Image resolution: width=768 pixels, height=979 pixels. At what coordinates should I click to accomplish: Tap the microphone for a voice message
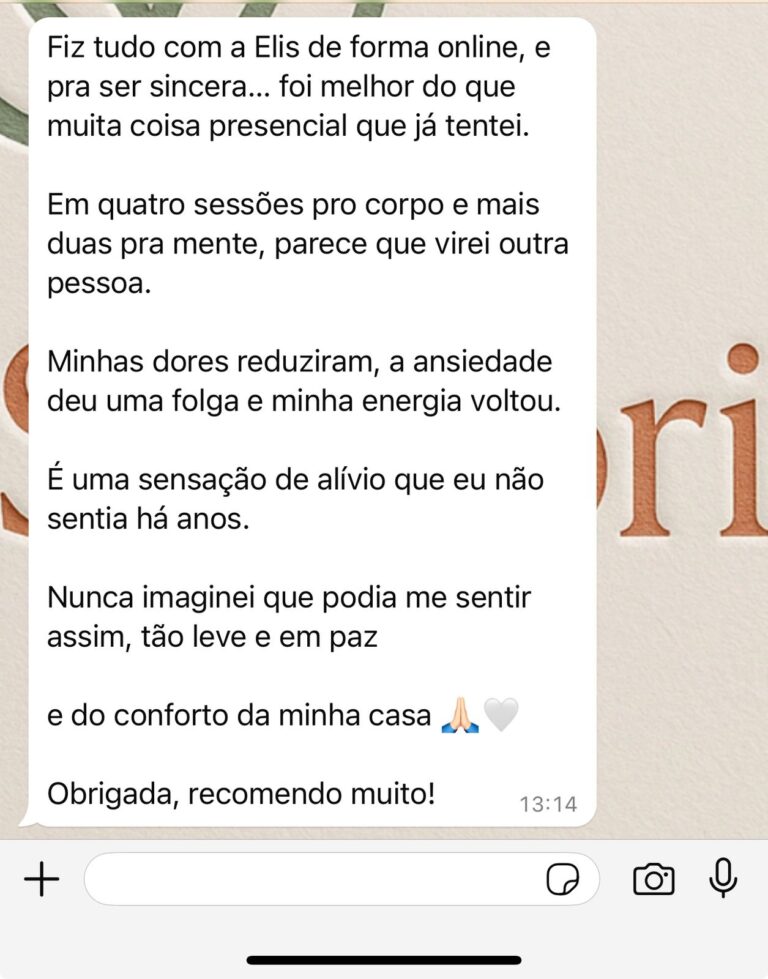(x=722, y=878)
